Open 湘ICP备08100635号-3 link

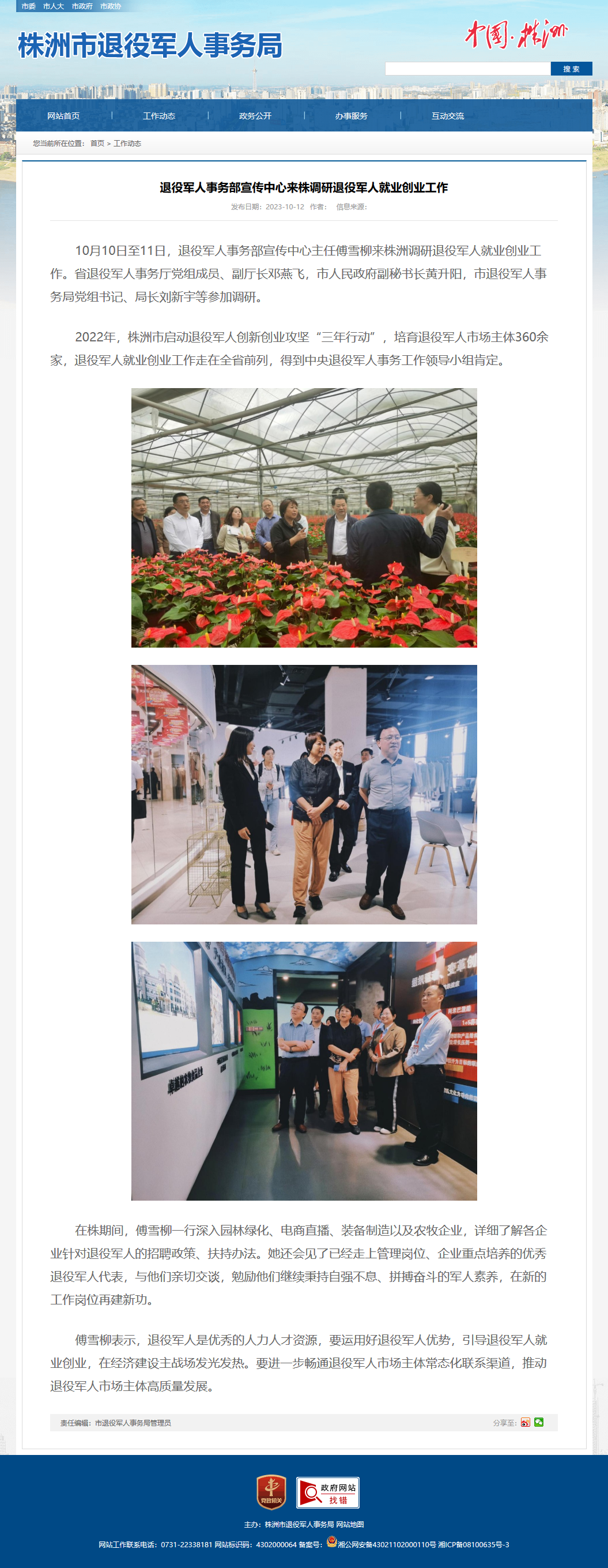(474, 1544)
